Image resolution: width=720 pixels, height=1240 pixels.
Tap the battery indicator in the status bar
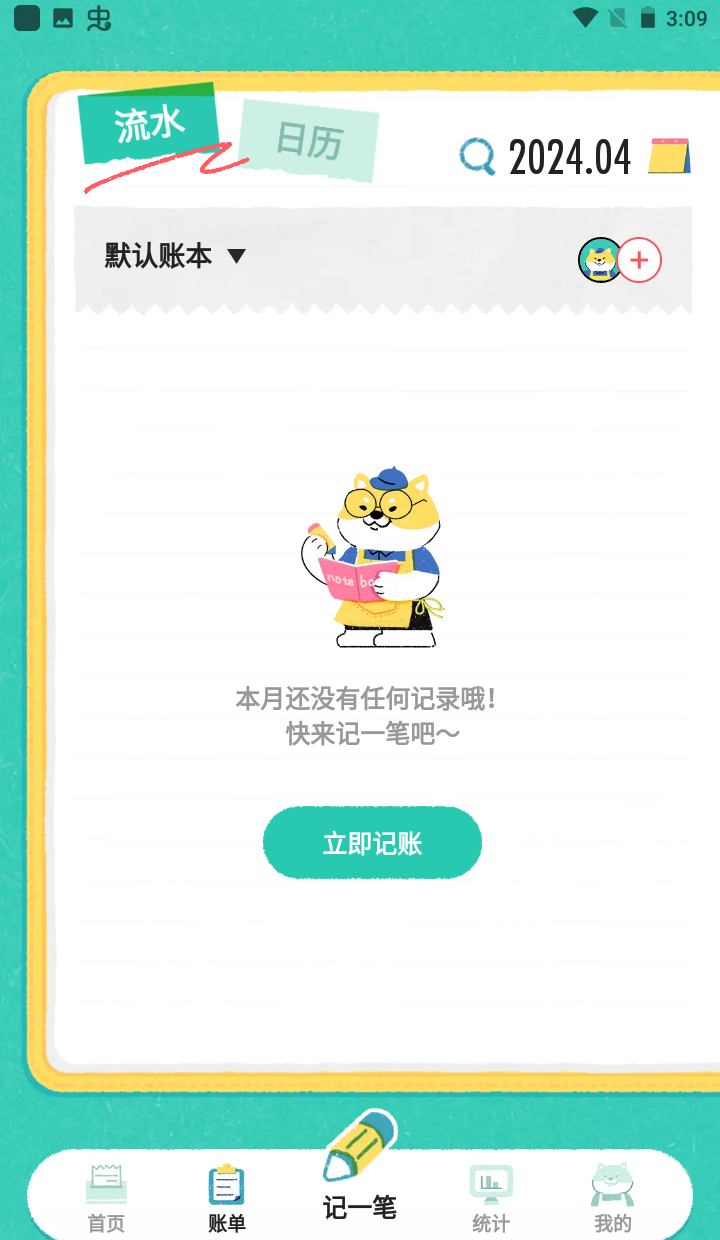pyautogui.click(x=646, y=17)
